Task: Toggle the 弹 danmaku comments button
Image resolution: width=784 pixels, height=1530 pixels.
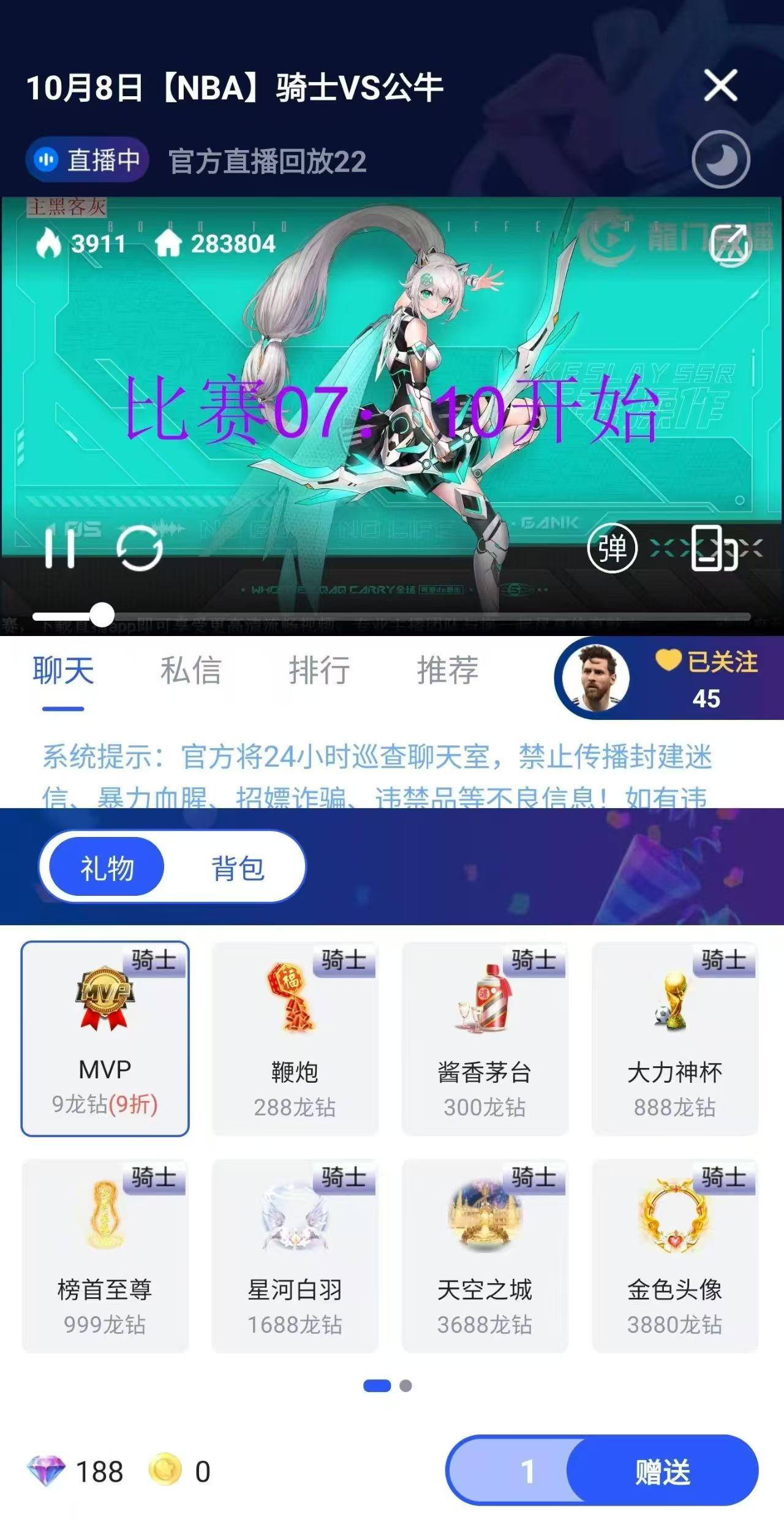Action: coord(612,548)
